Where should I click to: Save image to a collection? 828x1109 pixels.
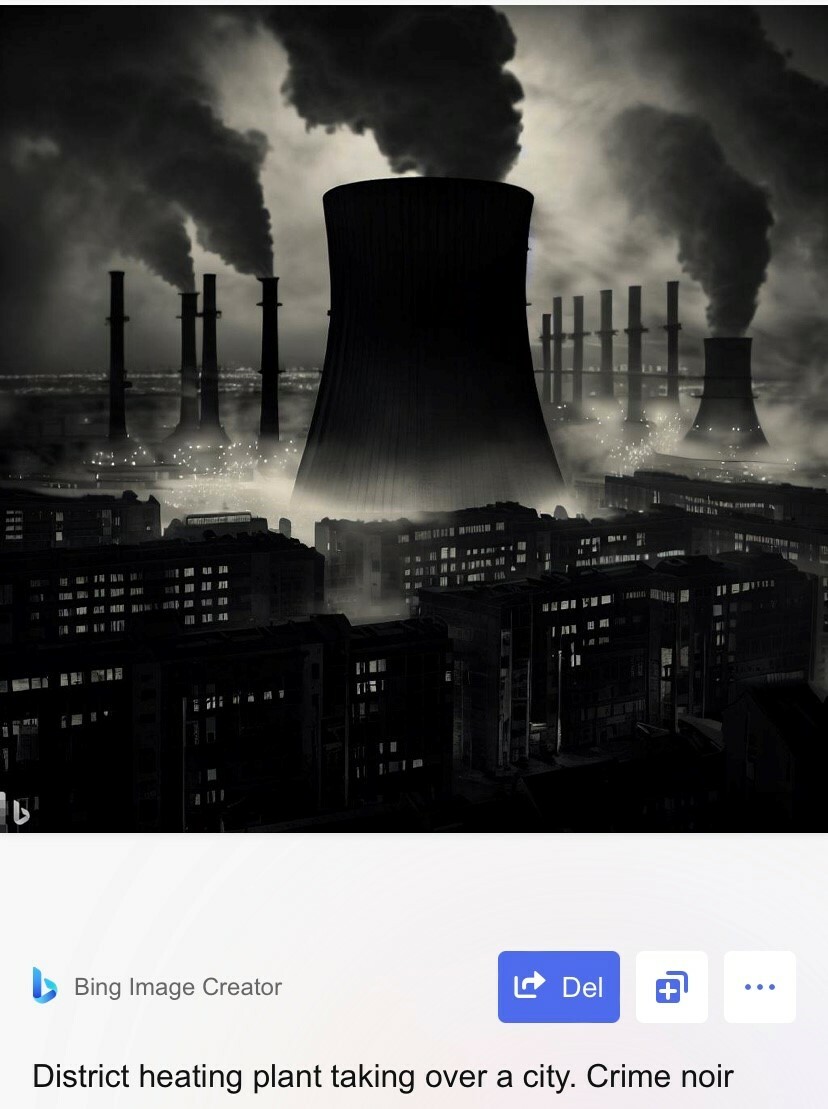[671, 987]
